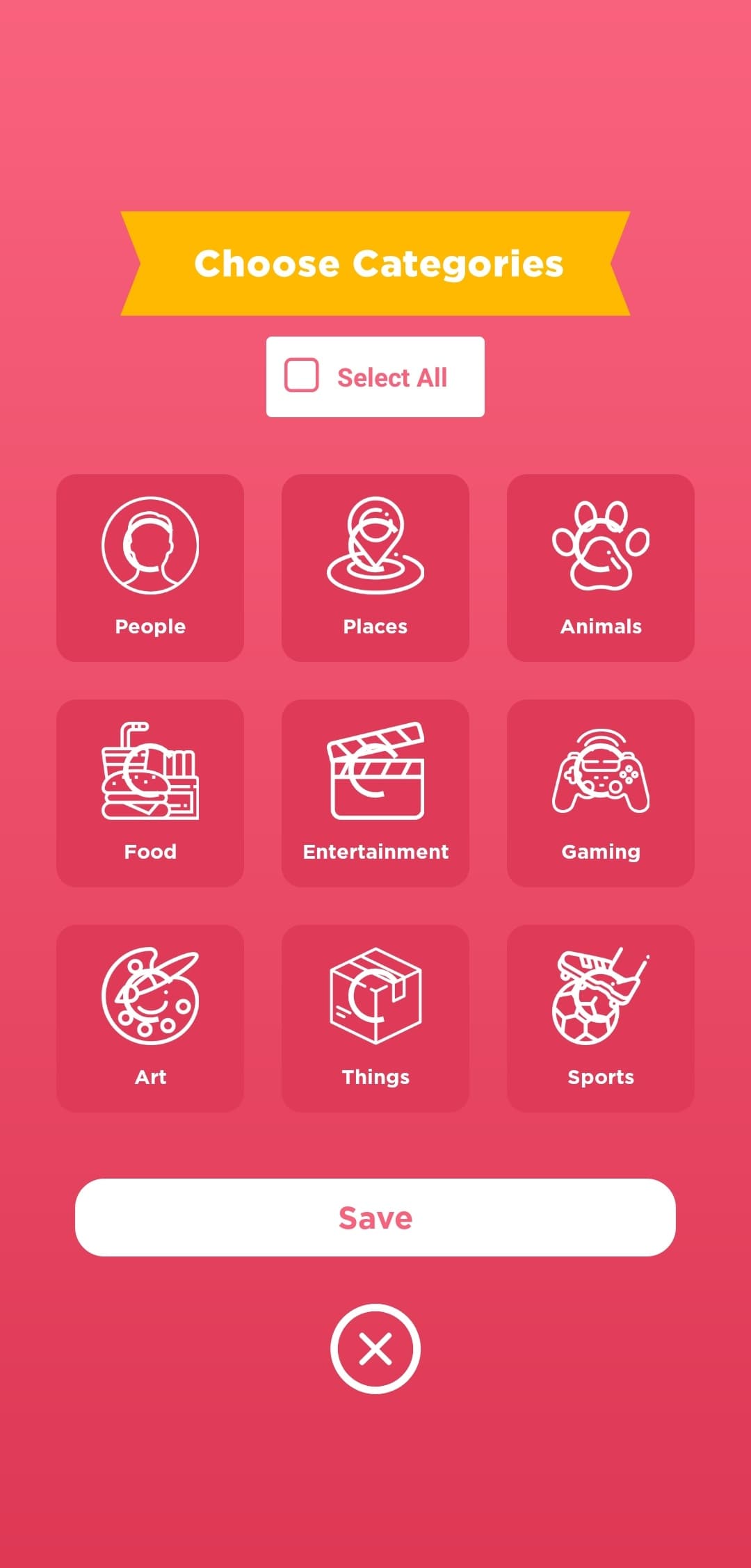Pick the Food burger and drink icon
The image size is (751, 1568).
(149, 775)
